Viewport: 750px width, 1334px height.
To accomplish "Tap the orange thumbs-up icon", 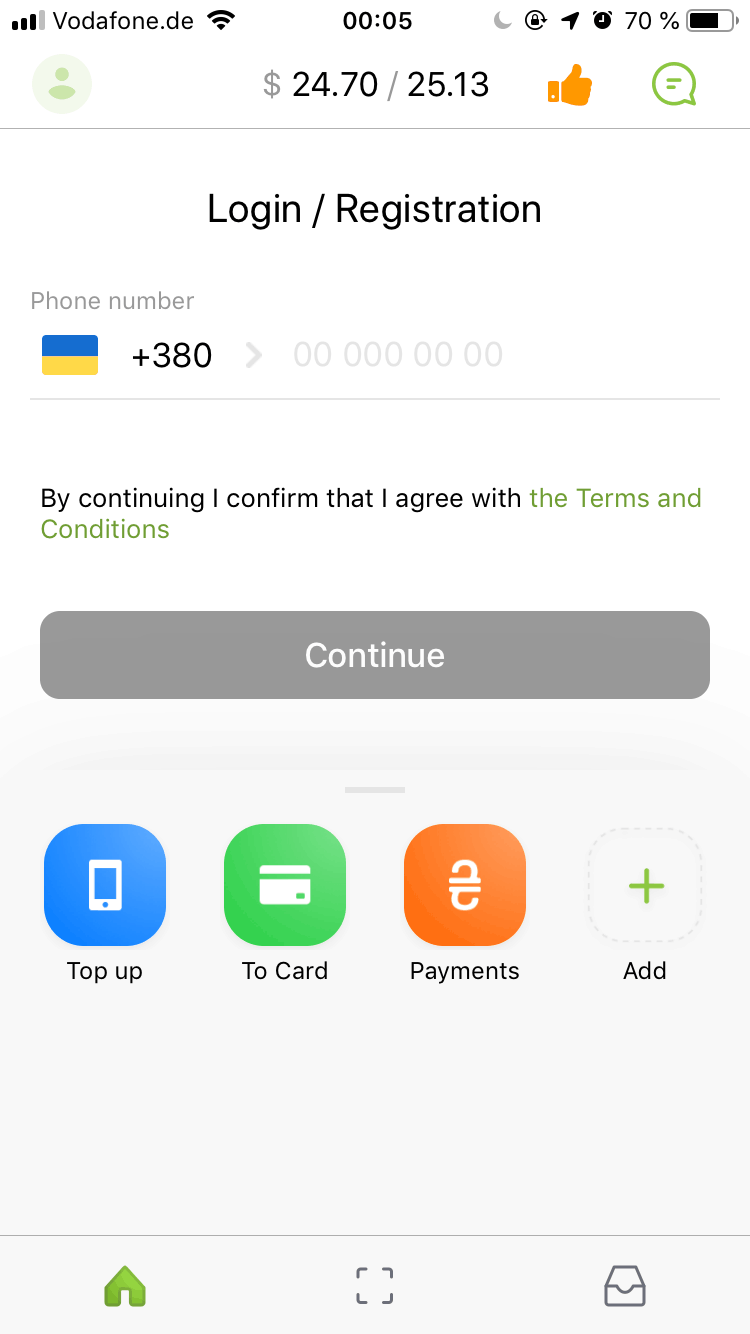I will click(570, 85).
